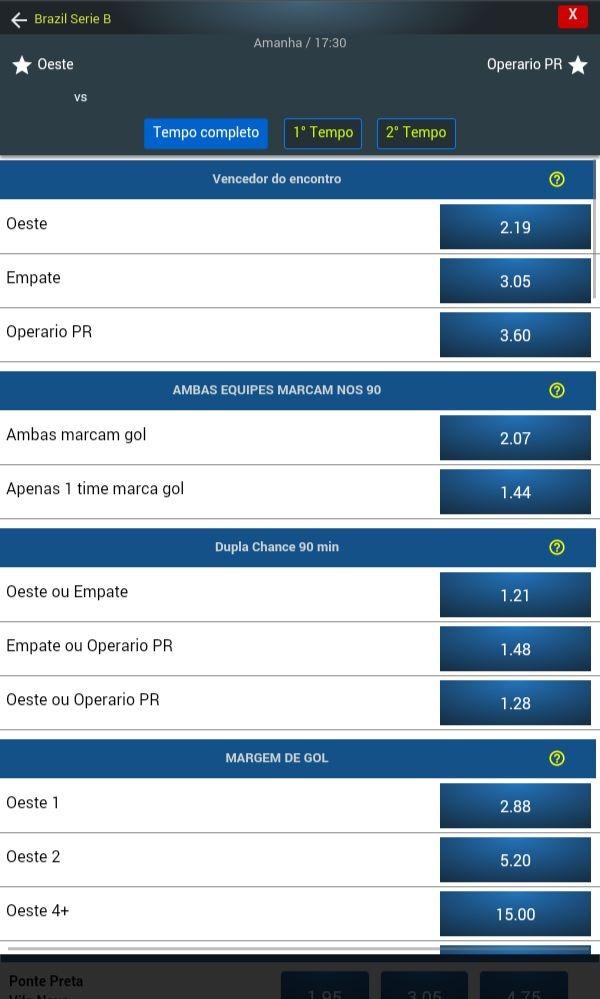Go back from Brazil Serie B
This screenshot has height=999, width=600.
click(x=18, y=19)
